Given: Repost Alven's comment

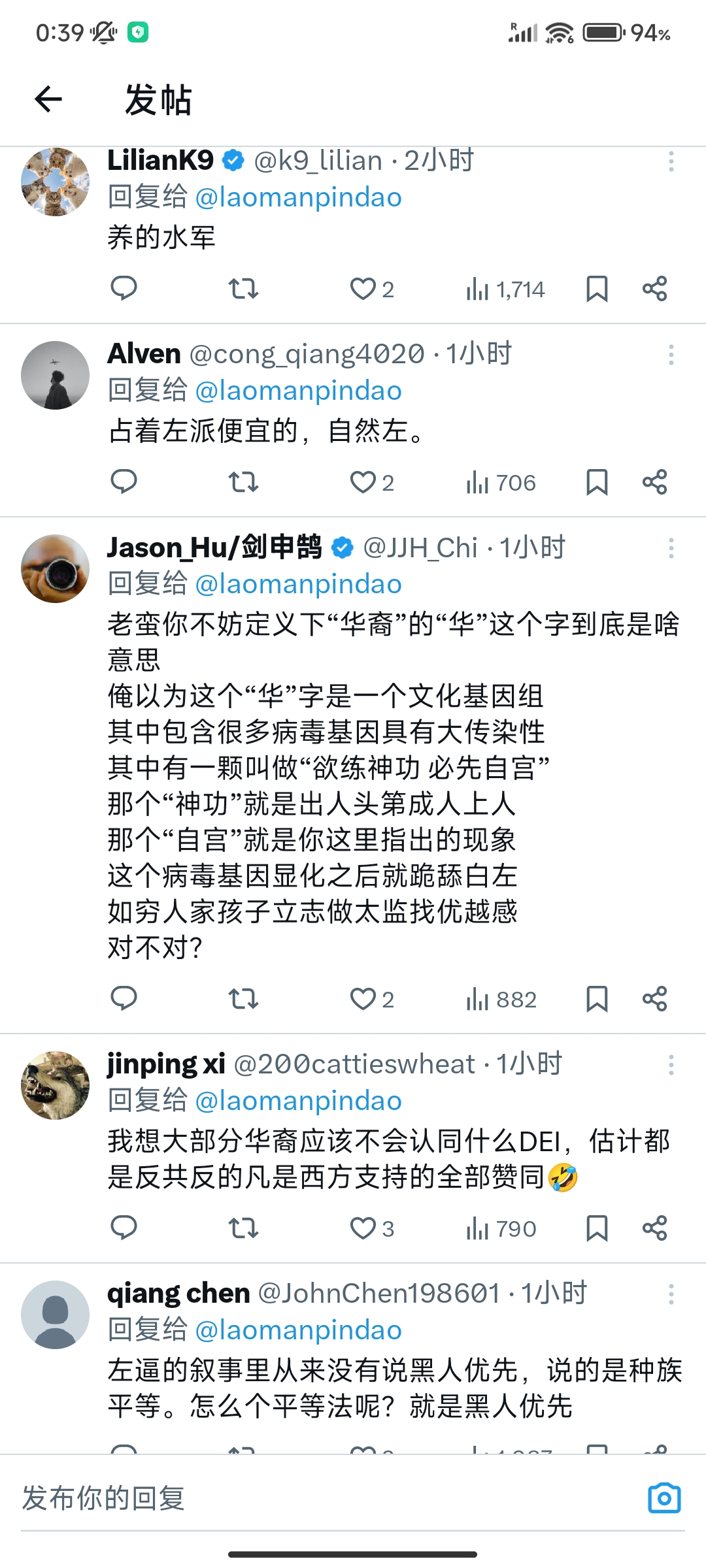Looking at the screenshot, I should coord(243,482).
